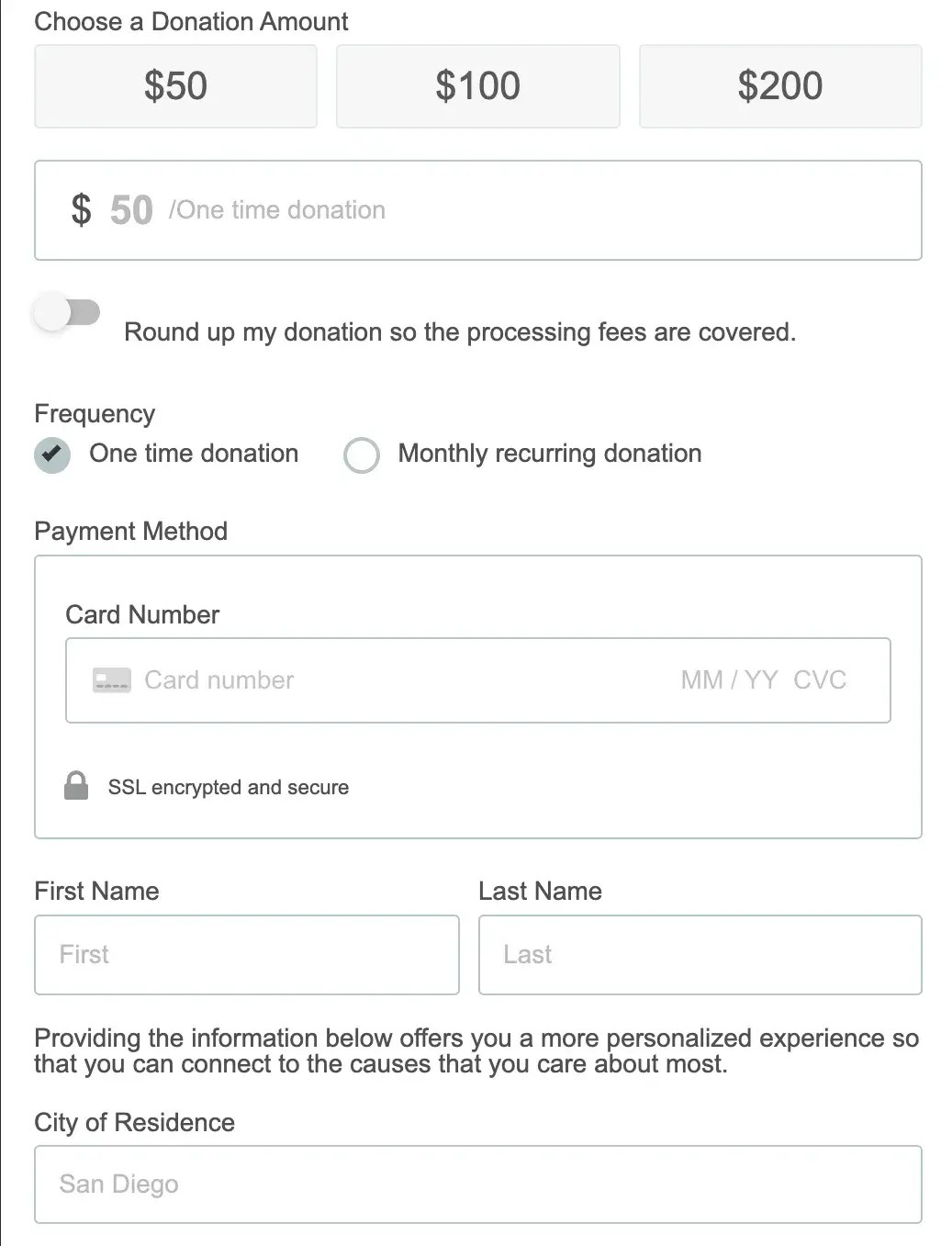Choose the $100 donation amount
Image resolution: width=952 pixels, height=1246 pixels.
click(477, 86)
